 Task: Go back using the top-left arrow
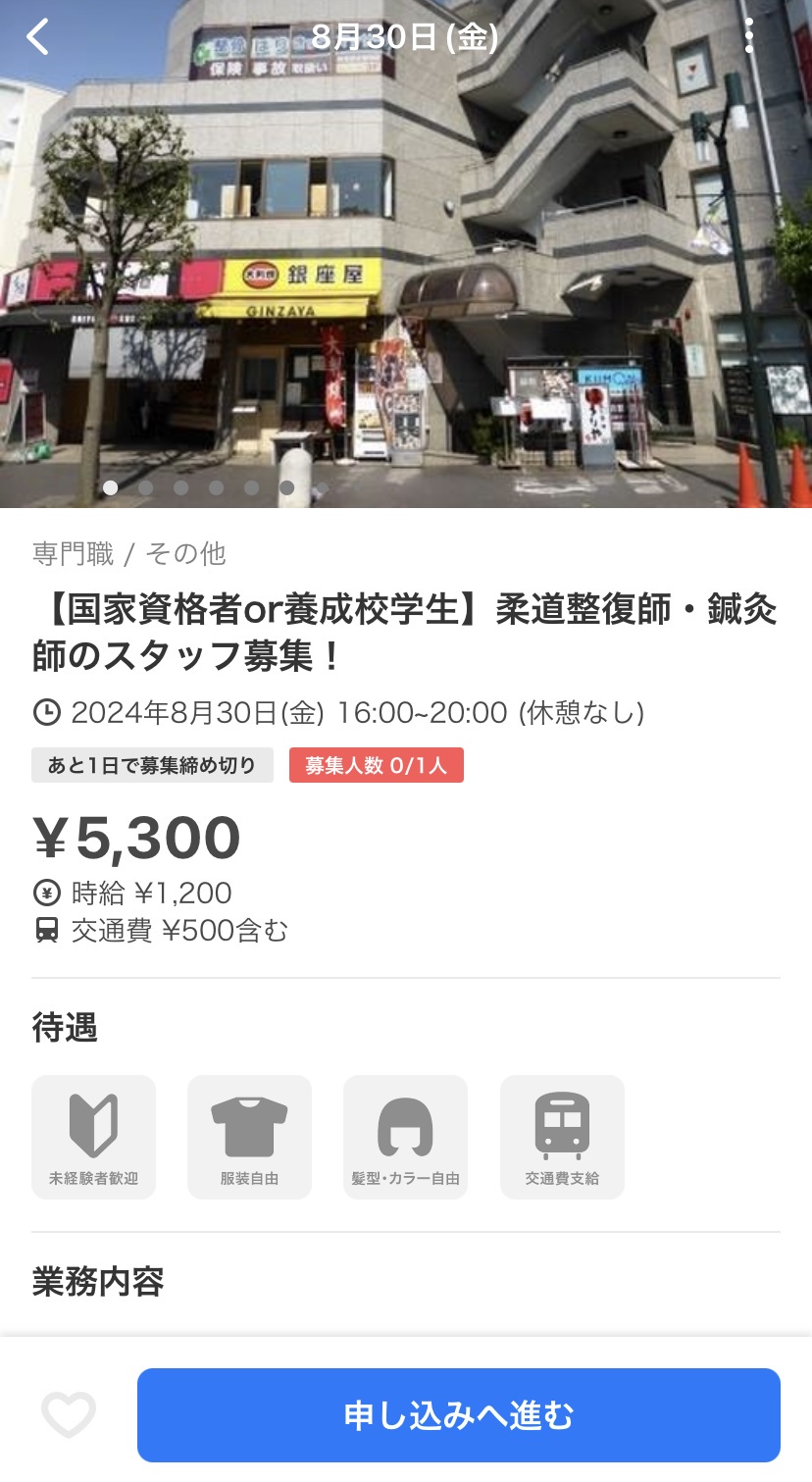click(x=37, y=37)
